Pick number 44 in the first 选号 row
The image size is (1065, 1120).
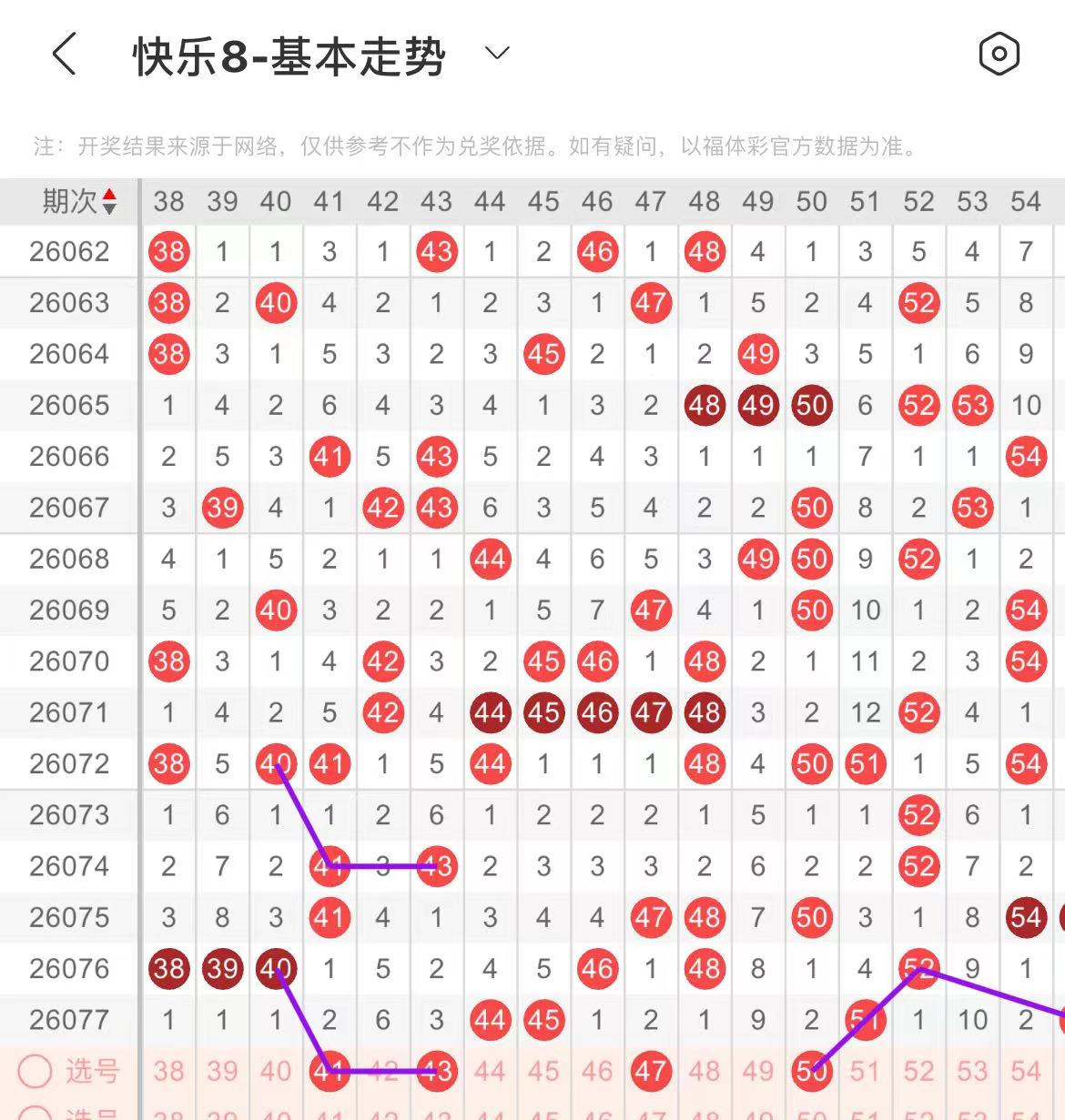click(x=490, y=1071)
